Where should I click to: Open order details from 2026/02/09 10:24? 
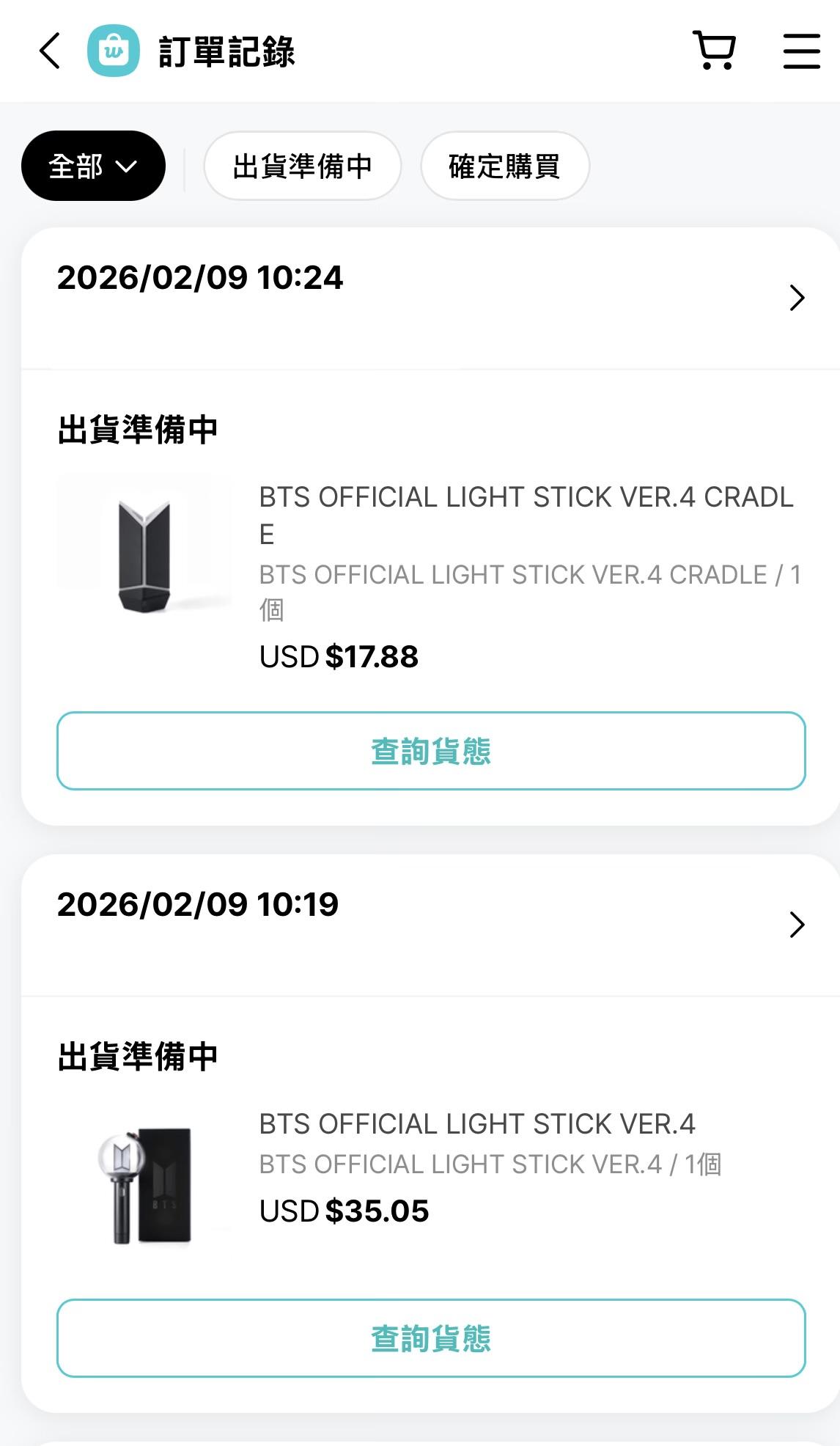(x=797, y=298)
